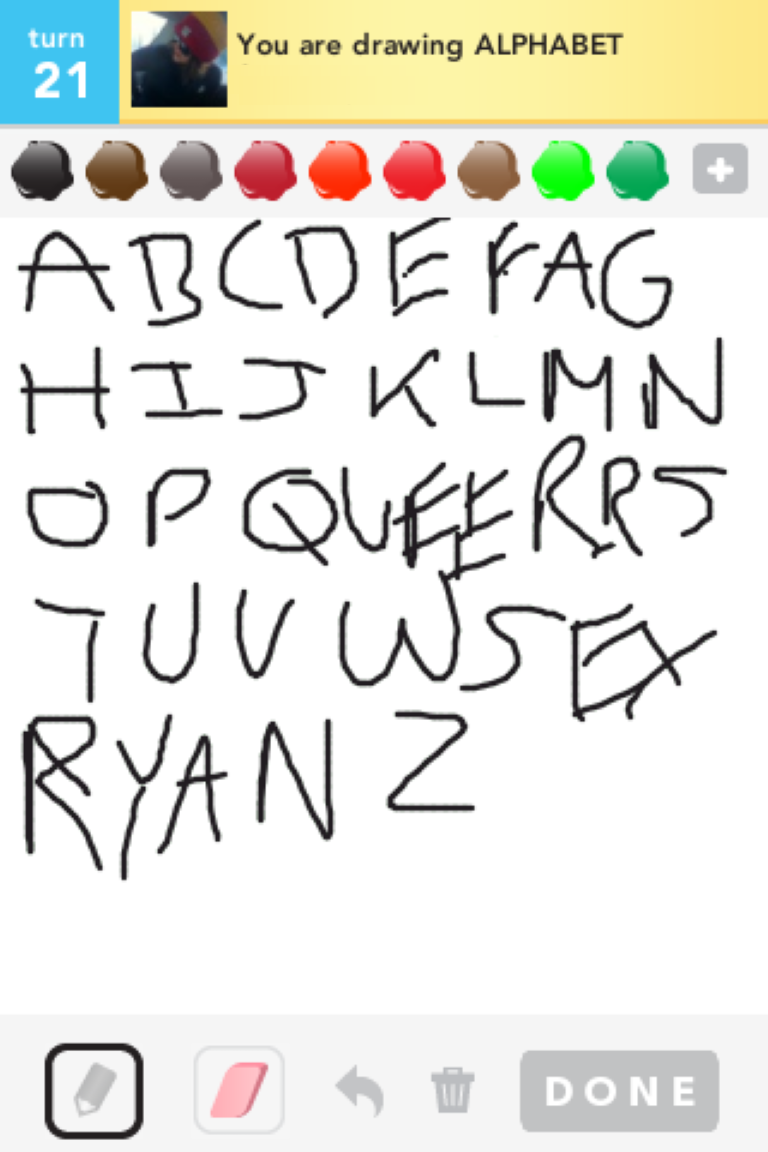768x1152 pixels.
Task: Clear the drawing with trash icon
Action: [453, 1090]
